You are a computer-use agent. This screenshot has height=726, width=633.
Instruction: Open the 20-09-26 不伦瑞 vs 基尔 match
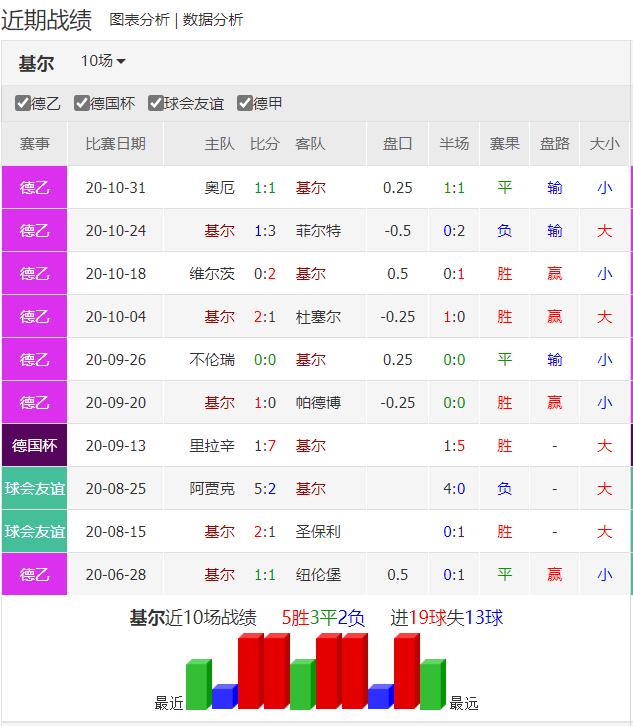click(x=265, y=360)
